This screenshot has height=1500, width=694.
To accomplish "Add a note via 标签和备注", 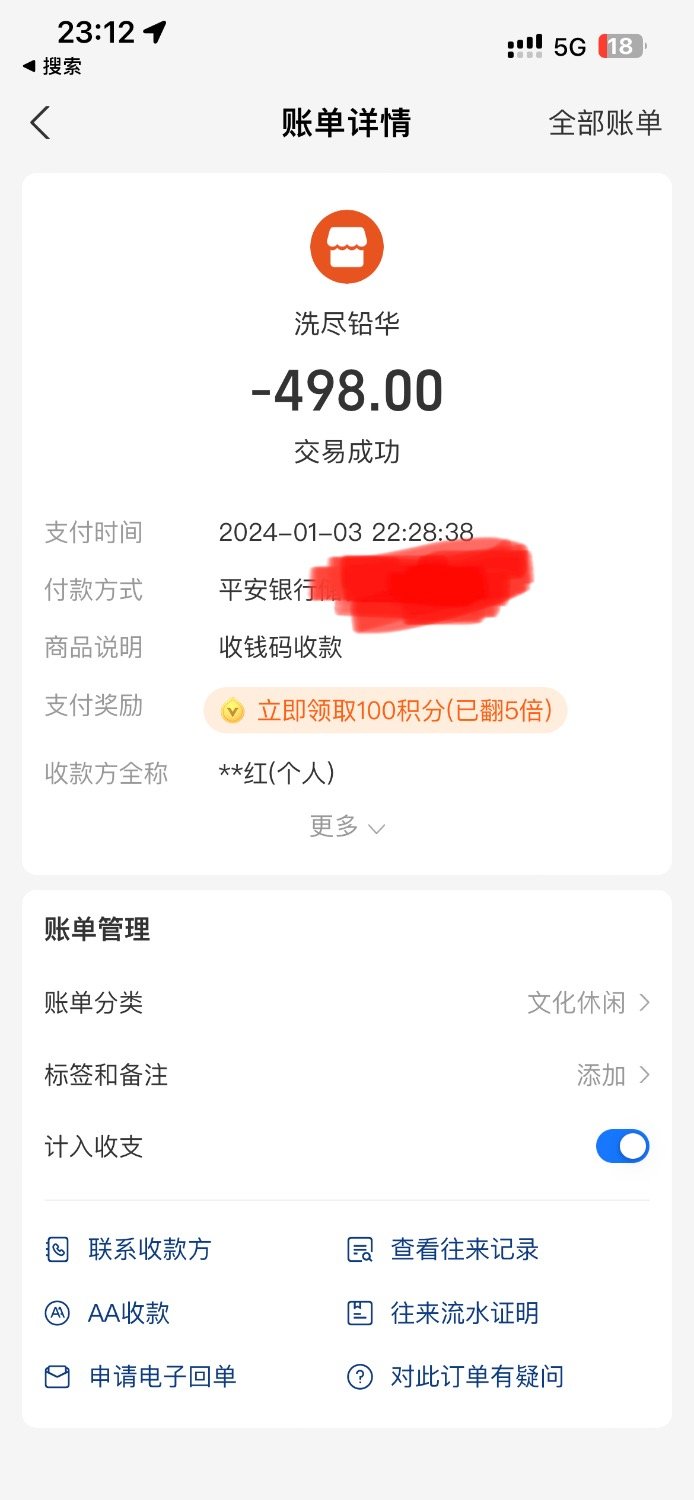I will 346,1075.
